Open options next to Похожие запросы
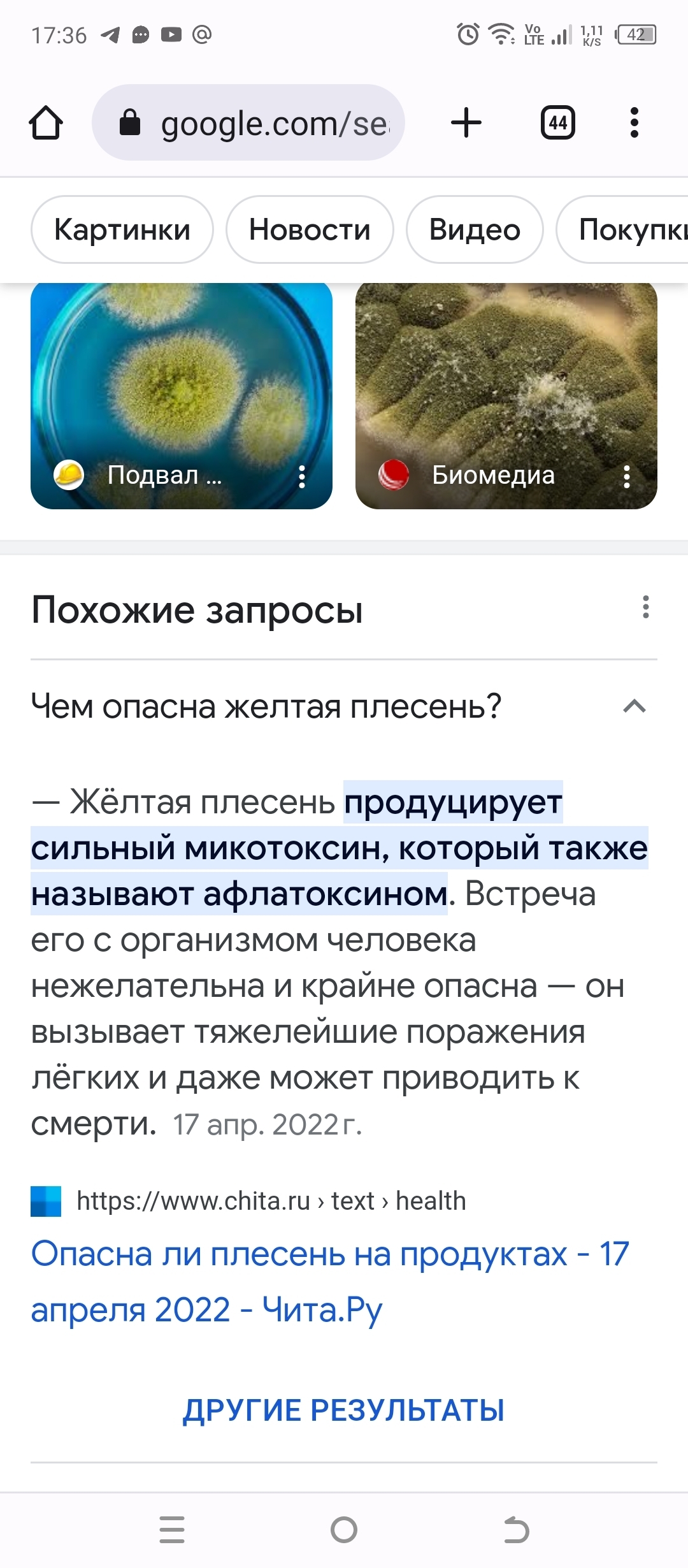 pyautogui.click(x=645, y=607)
